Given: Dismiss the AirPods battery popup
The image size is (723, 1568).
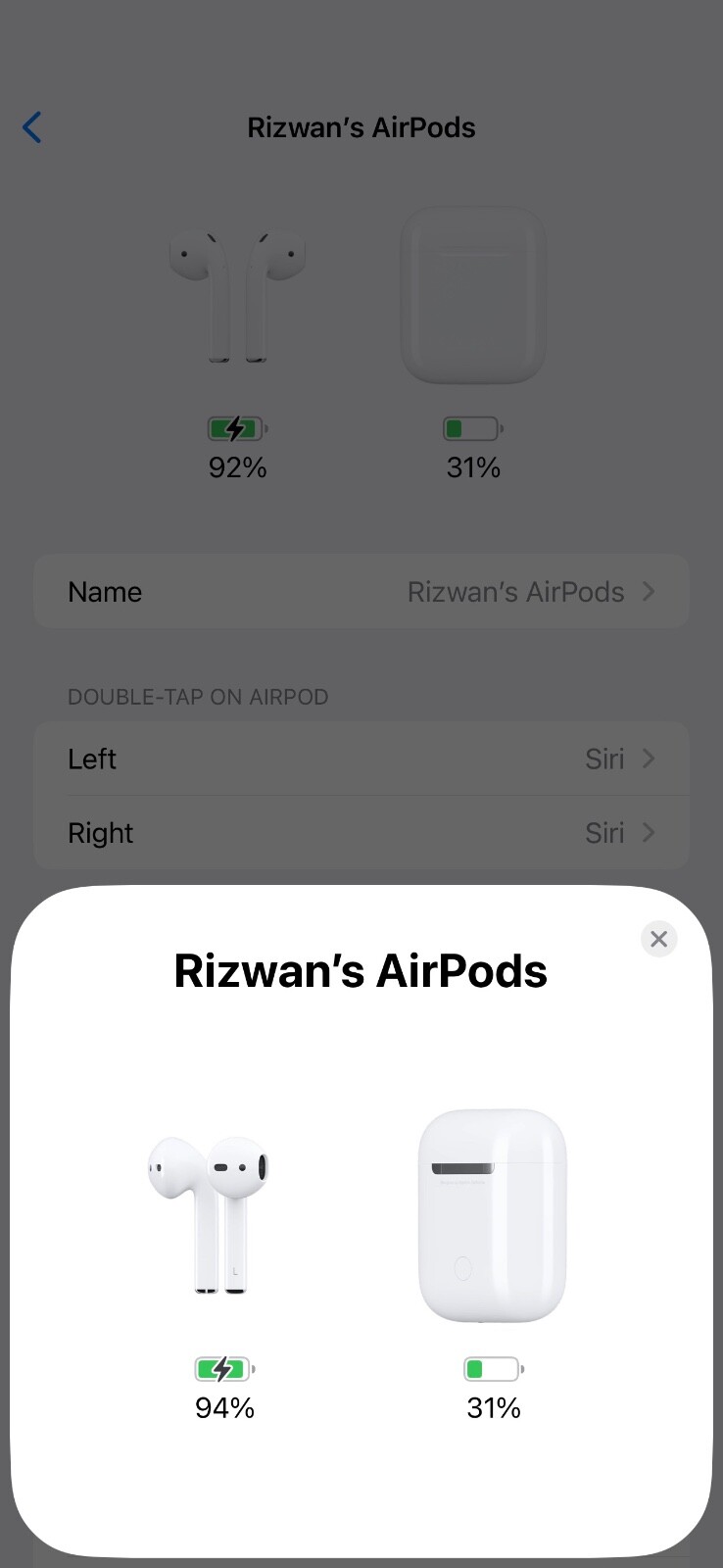Looking at the screenshot, I should coord(658,939).
